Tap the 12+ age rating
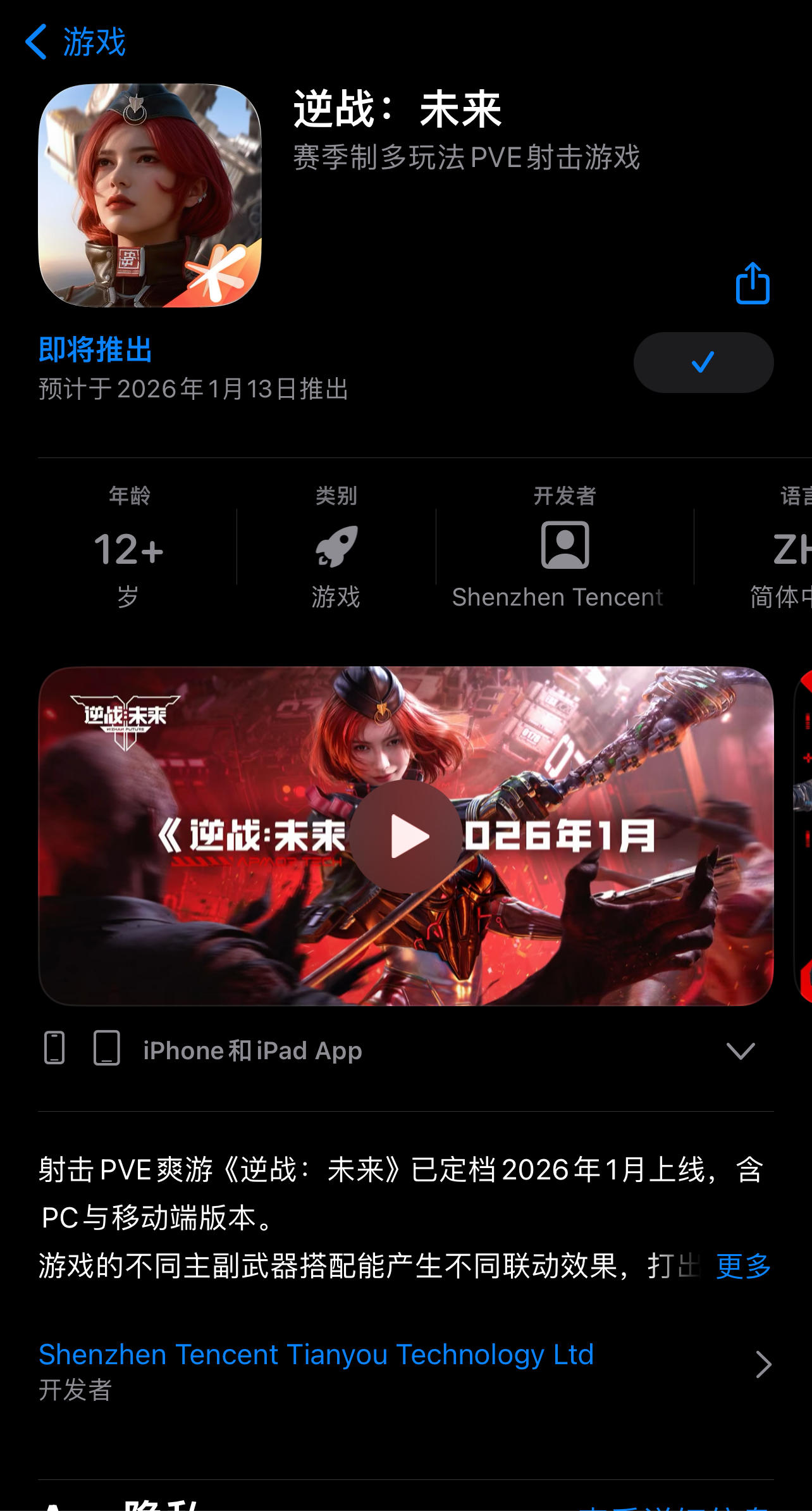The image size is (812, 1511). click(x=128, y=549)
